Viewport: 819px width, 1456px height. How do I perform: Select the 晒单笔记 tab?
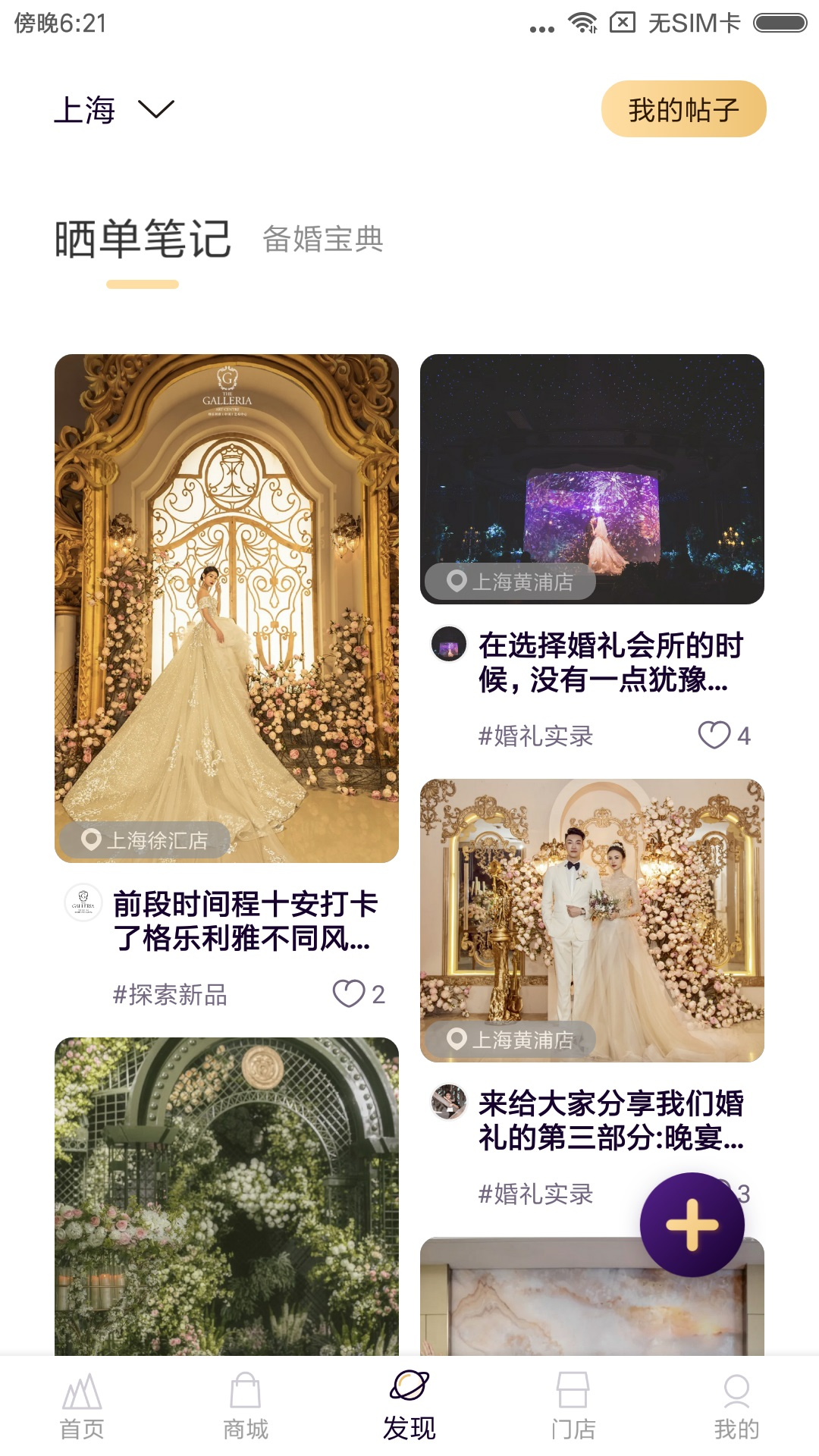tap(143, 240)
